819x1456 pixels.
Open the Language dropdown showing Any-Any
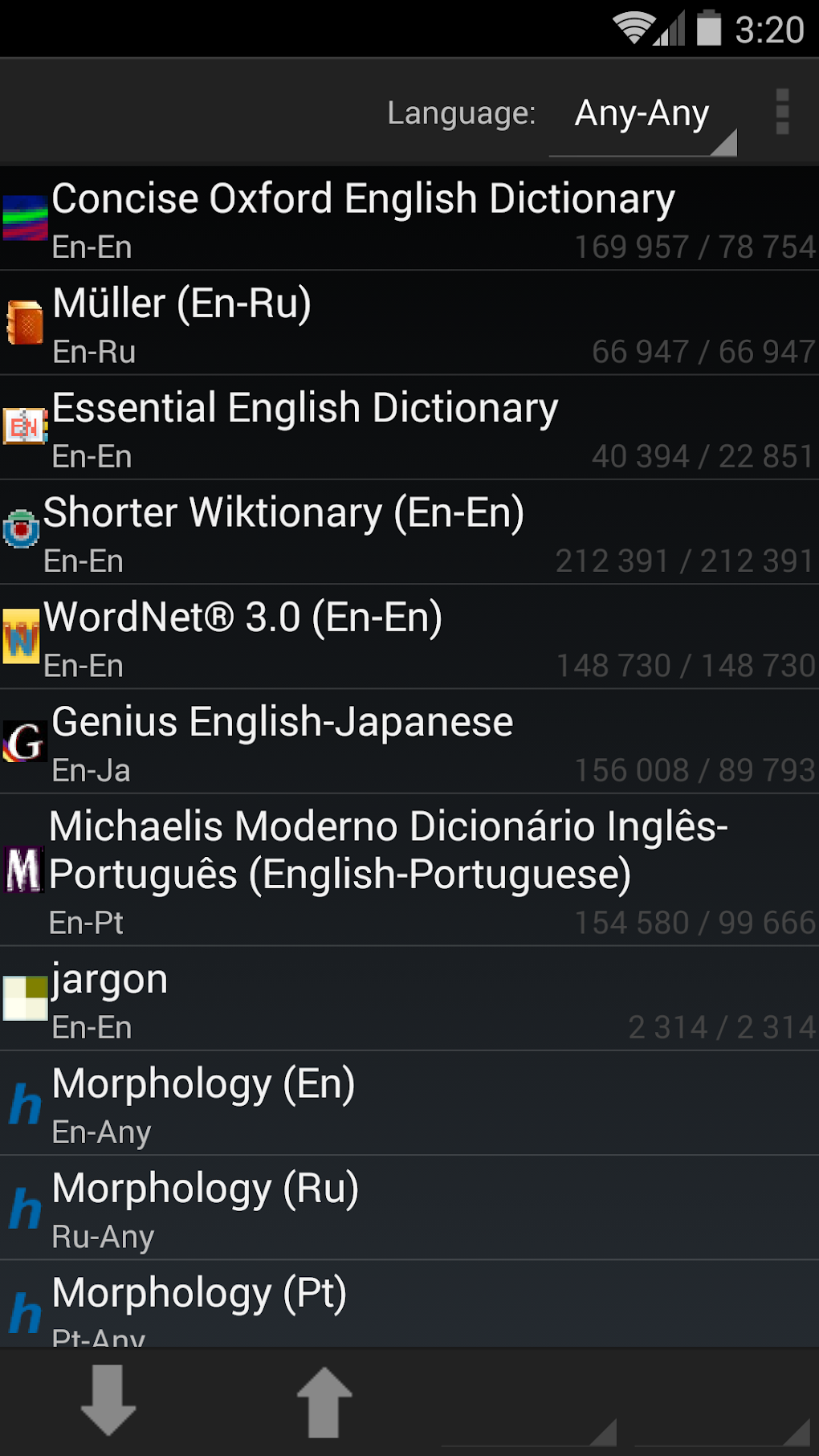tap(642, 115)
